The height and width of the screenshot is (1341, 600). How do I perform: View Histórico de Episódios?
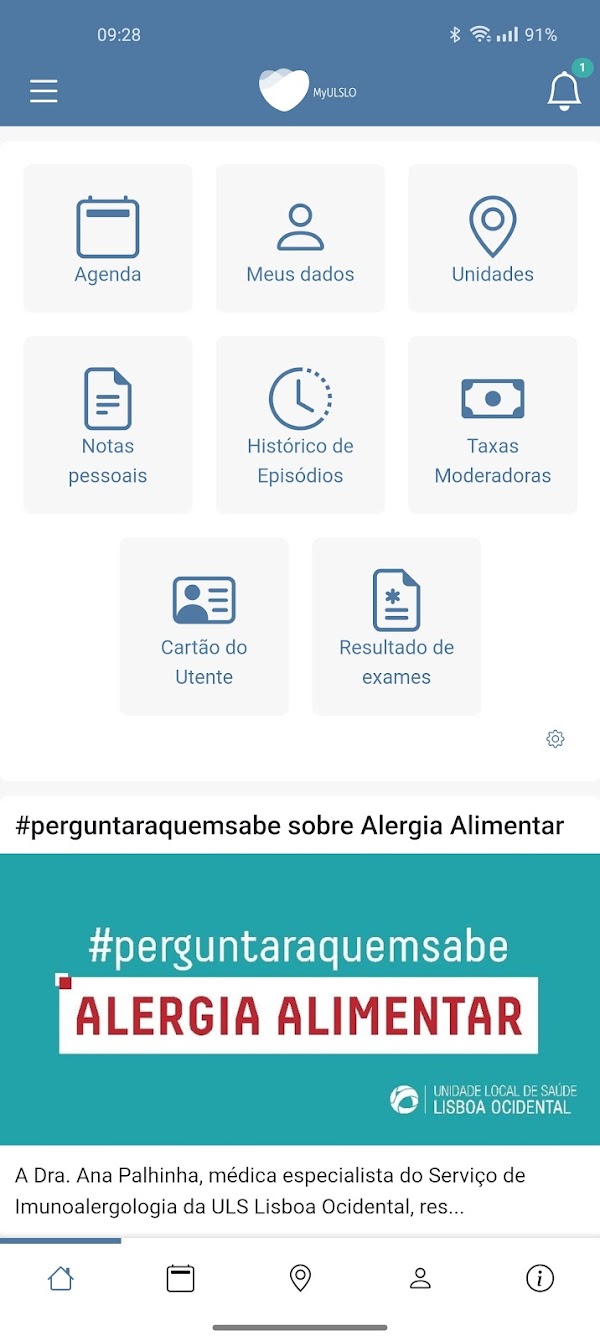[300, 425]
